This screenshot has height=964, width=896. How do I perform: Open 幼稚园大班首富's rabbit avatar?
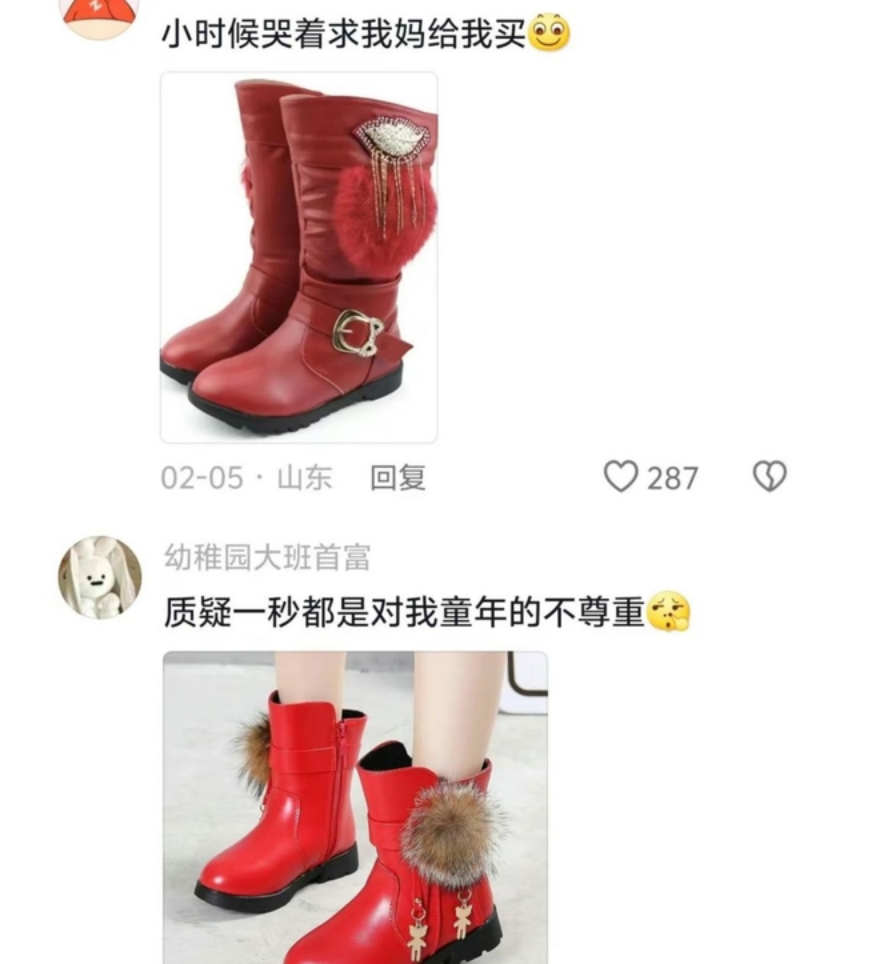pyautogui.click(x=100, y=578)
